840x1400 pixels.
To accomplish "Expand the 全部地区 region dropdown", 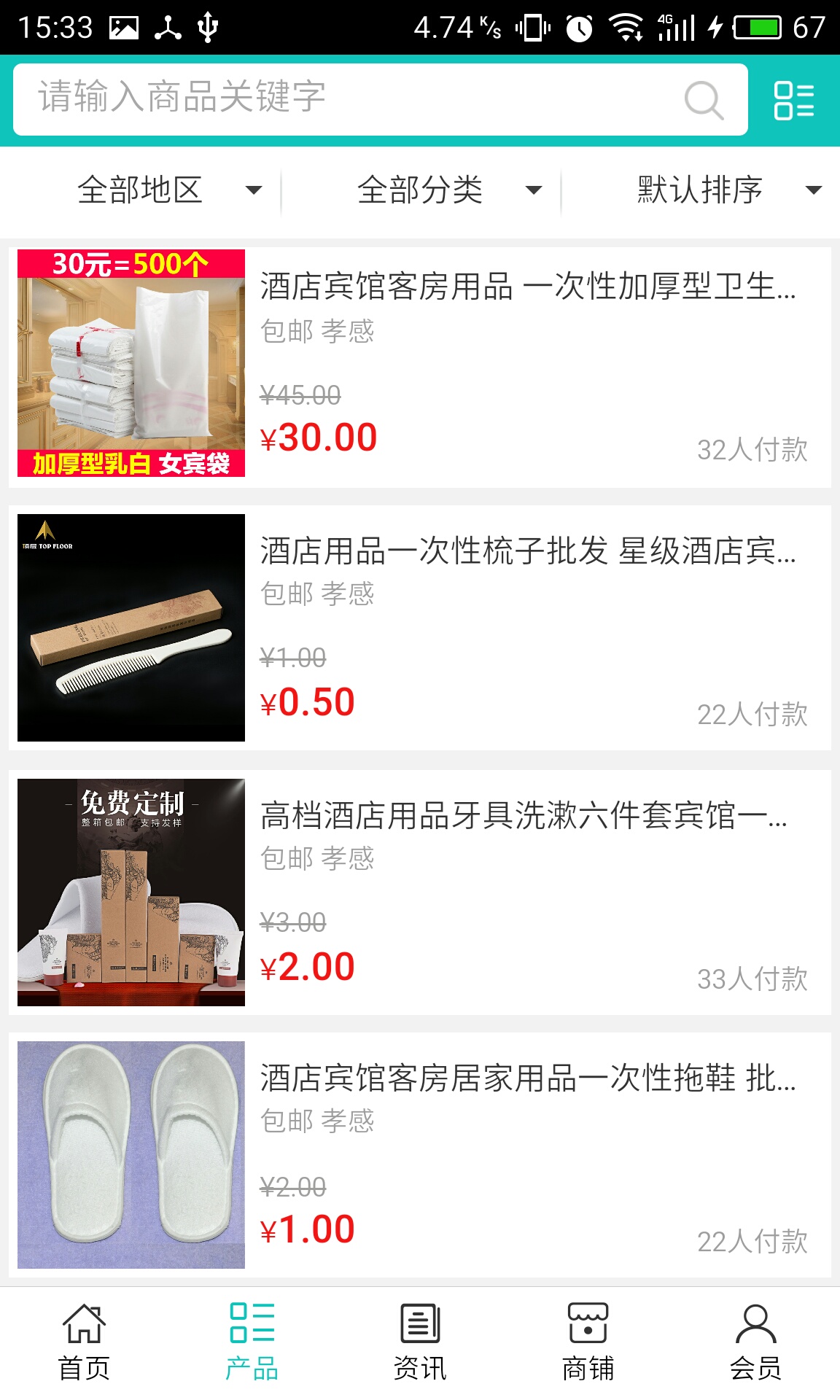I will (169, 190).
